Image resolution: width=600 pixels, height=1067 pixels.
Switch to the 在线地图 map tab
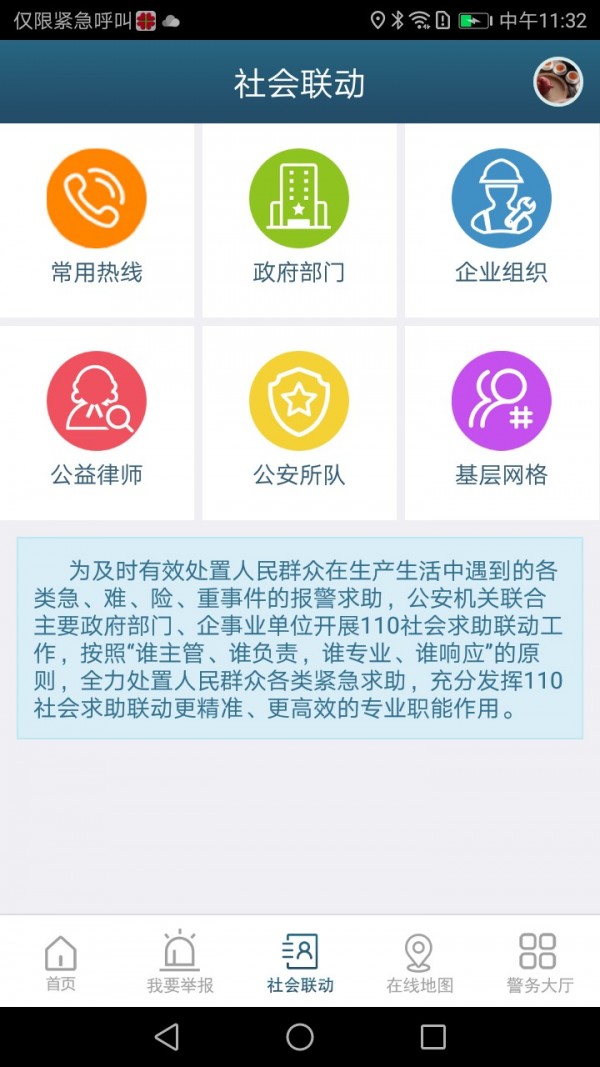[x=419, y=962]
